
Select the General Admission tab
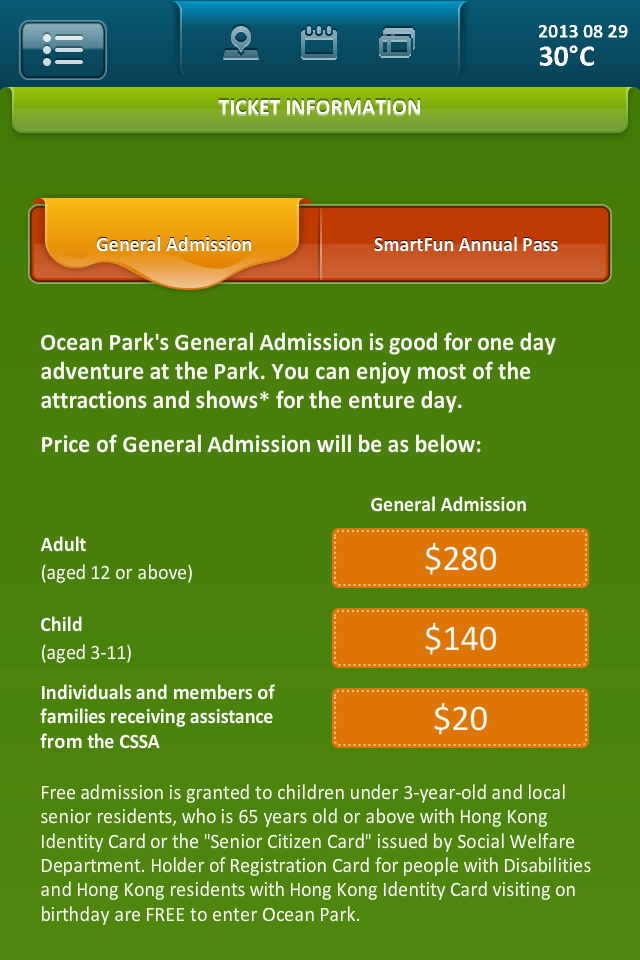[x=174, y=244]
